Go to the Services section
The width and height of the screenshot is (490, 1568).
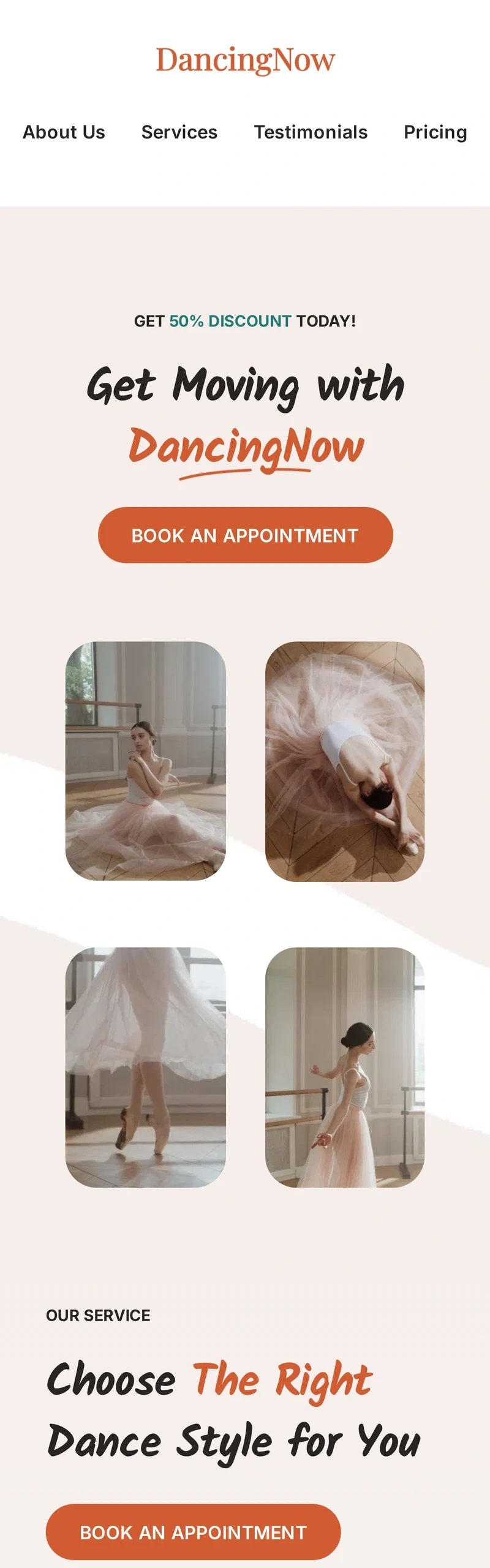(179, 132)
